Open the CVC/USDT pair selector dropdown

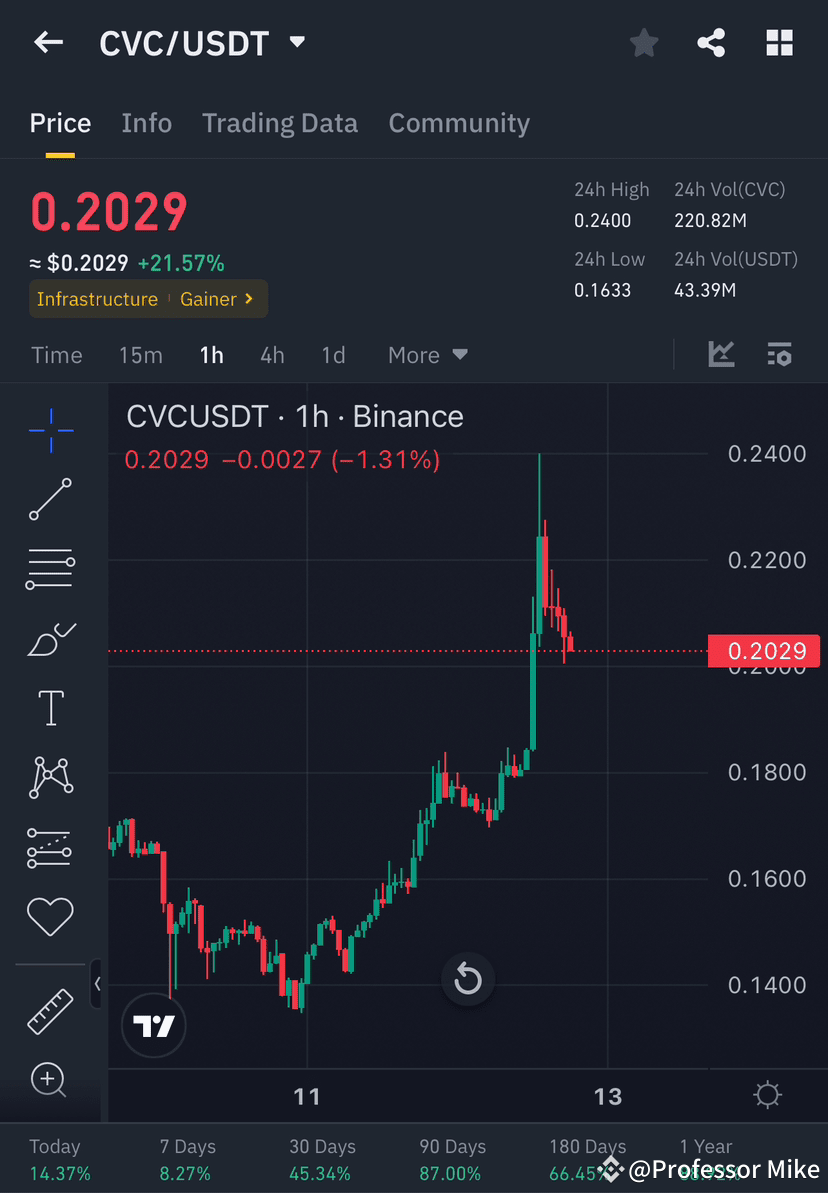pos(295,42)
